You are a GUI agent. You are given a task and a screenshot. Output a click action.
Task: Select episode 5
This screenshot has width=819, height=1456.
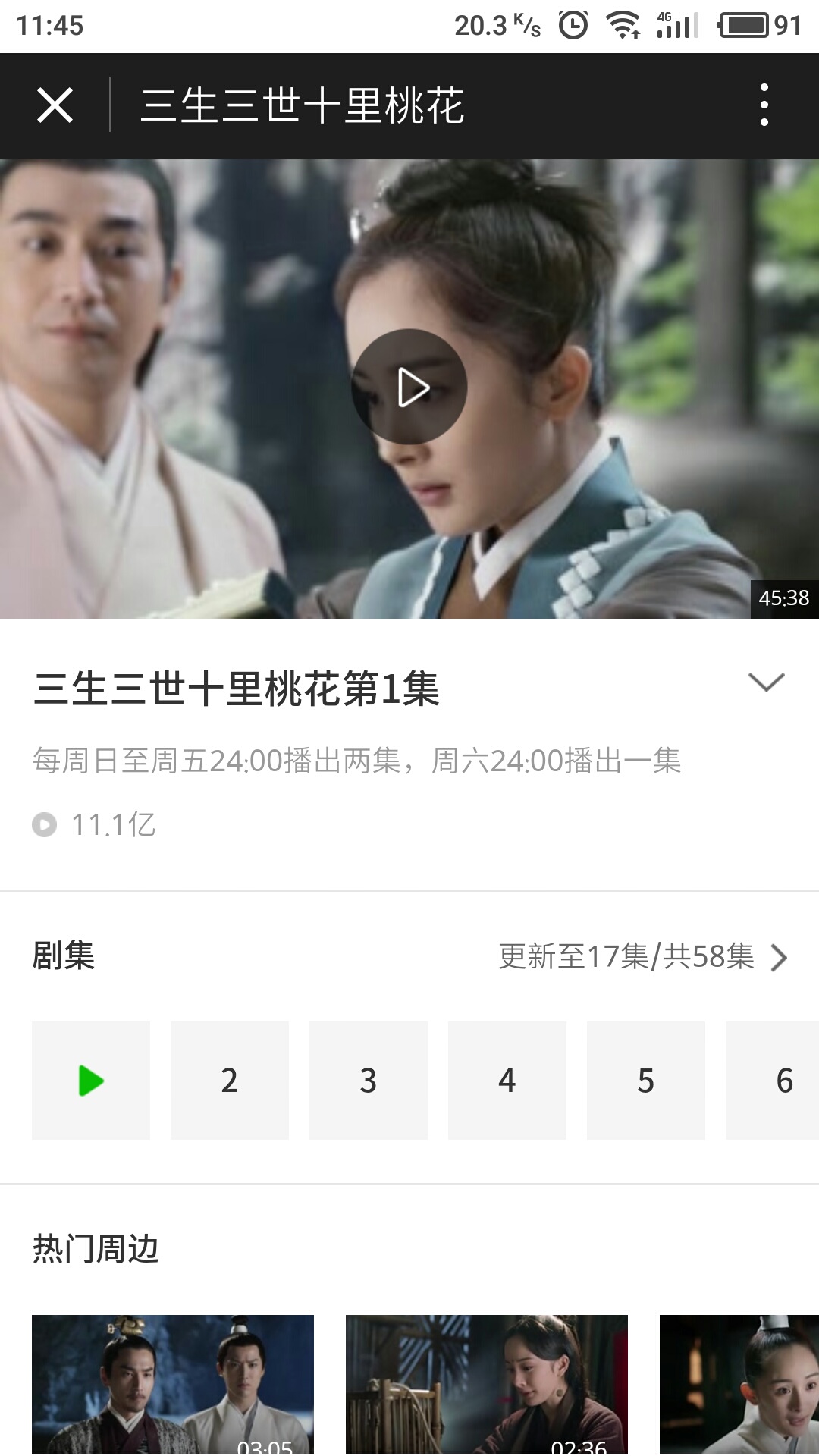(x=645, y=1080)
